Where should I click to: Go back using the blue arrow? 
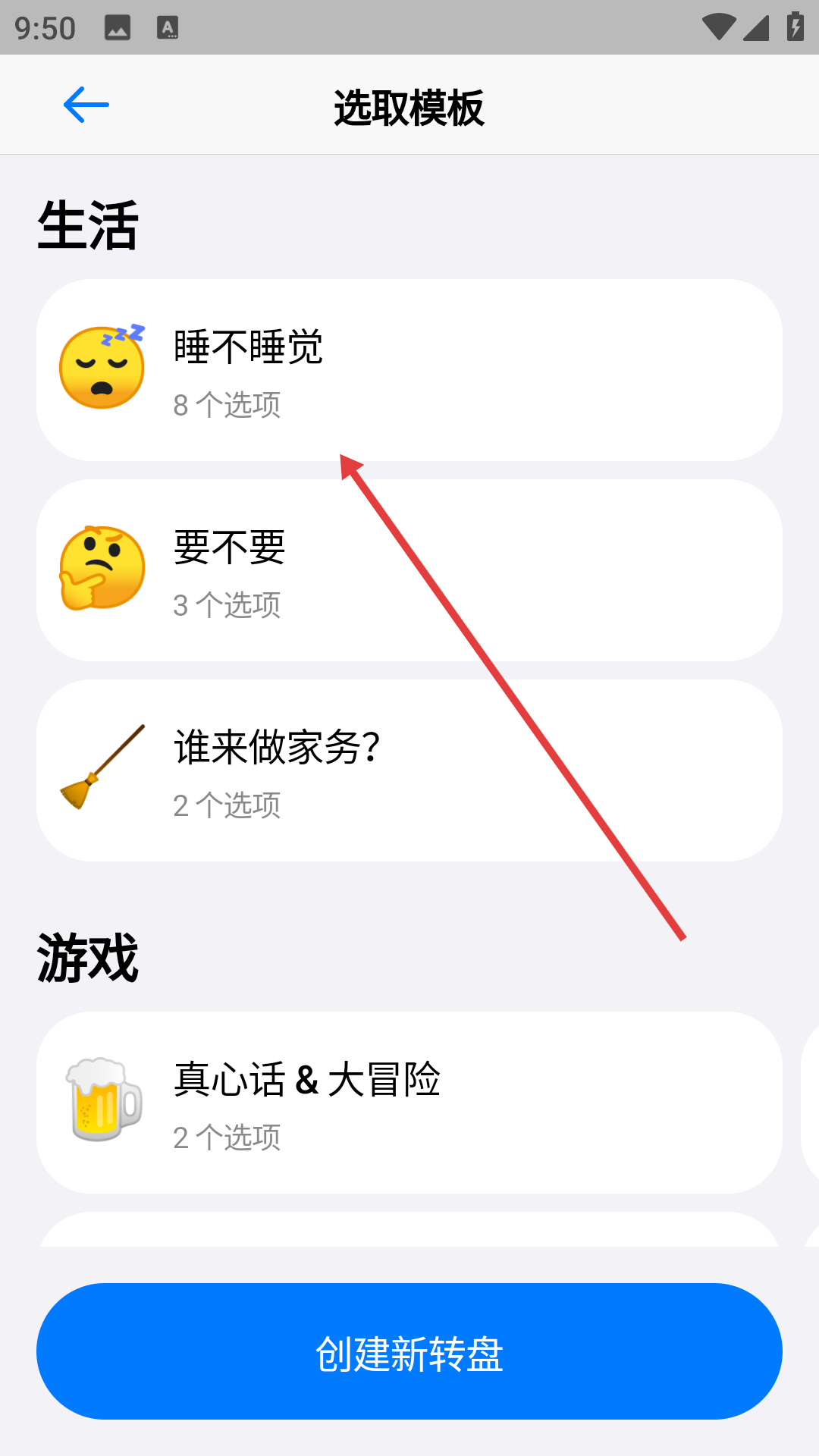86,105
